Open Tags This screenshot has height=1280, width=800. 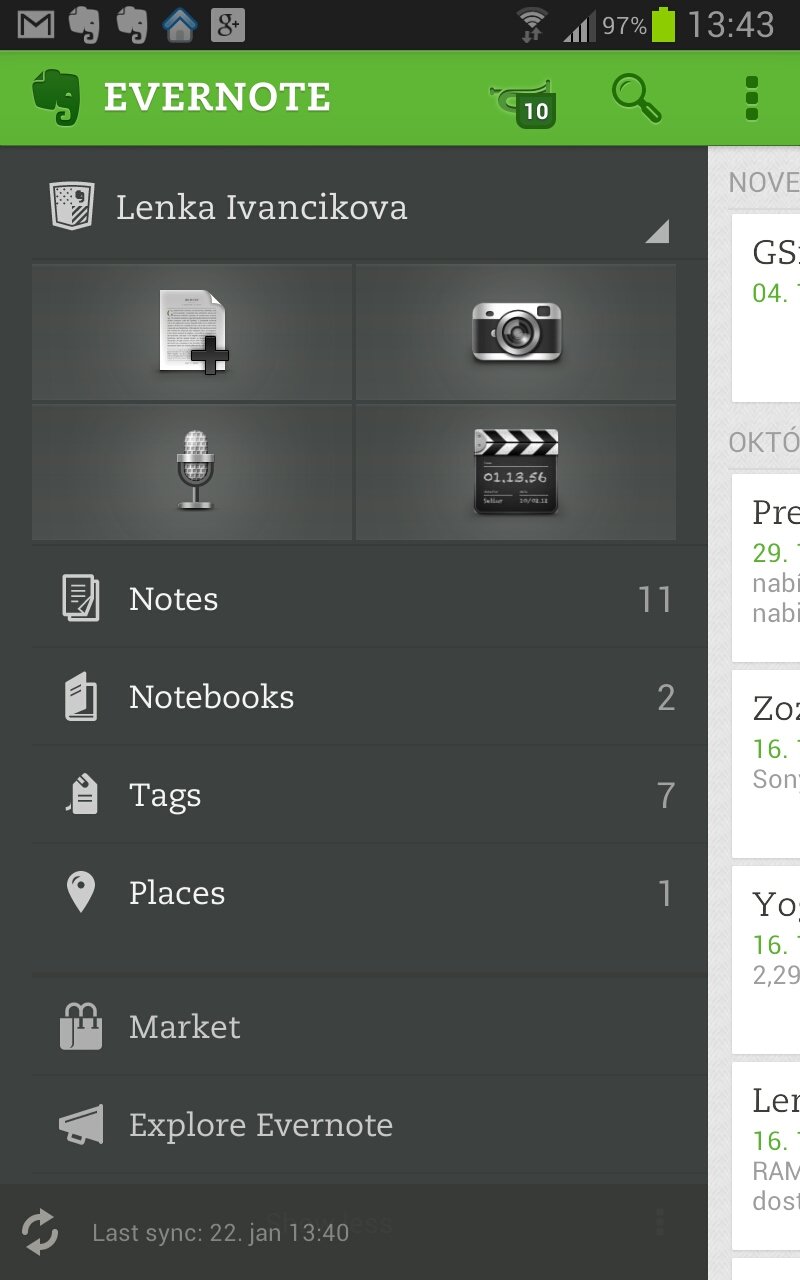click(368, 794)
